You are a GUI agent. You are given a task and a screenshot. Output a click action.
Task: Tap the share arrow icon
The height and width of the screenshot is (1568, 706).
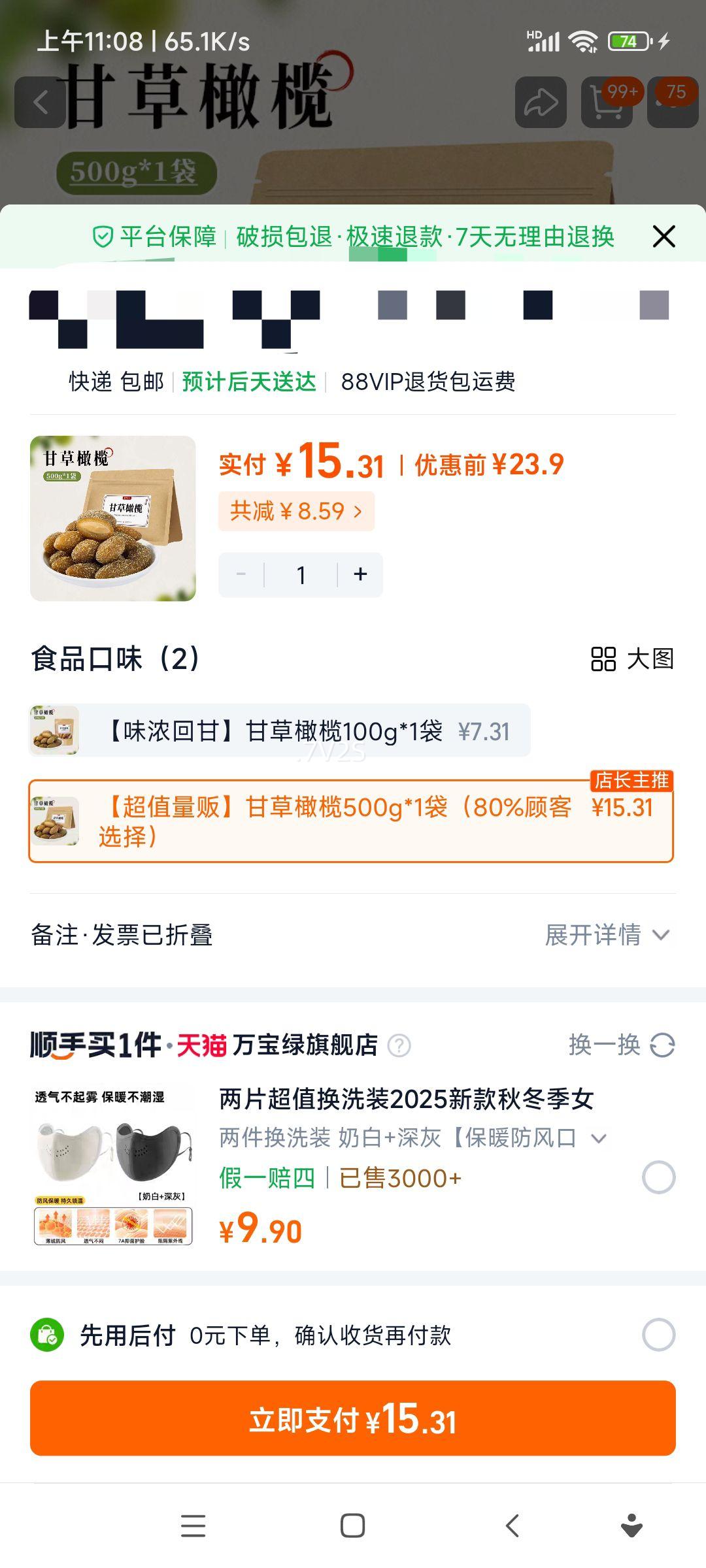pyautogui.click(x=541, y=103)
